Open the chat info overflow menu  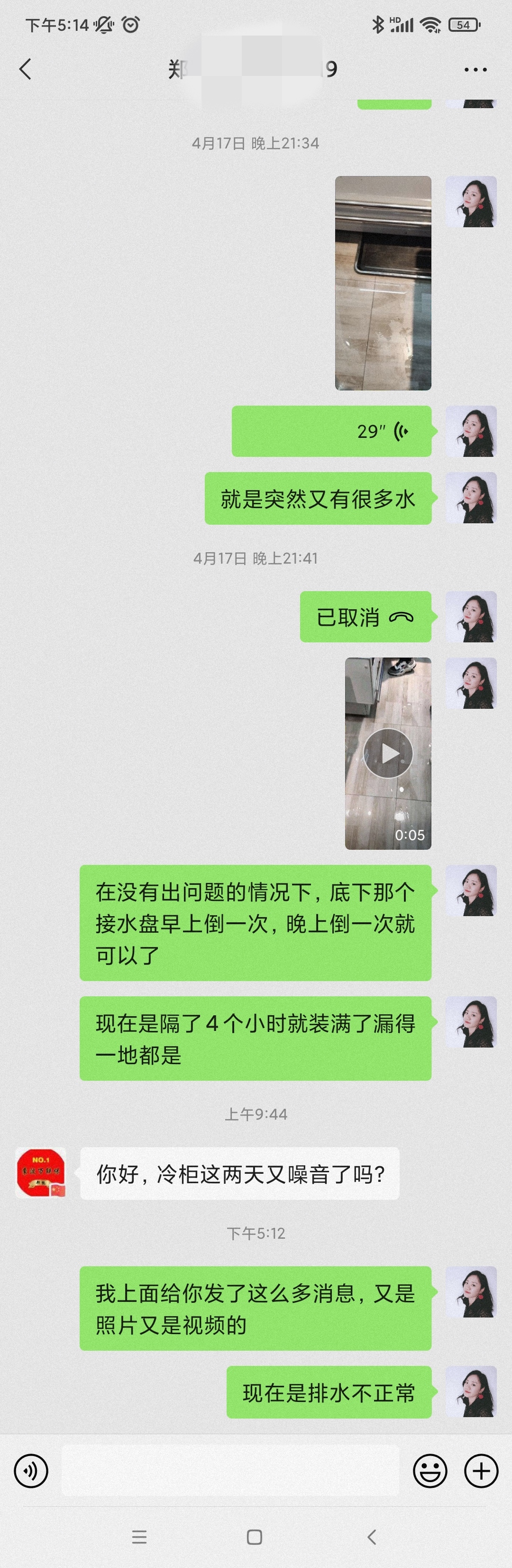click(475, 69)
